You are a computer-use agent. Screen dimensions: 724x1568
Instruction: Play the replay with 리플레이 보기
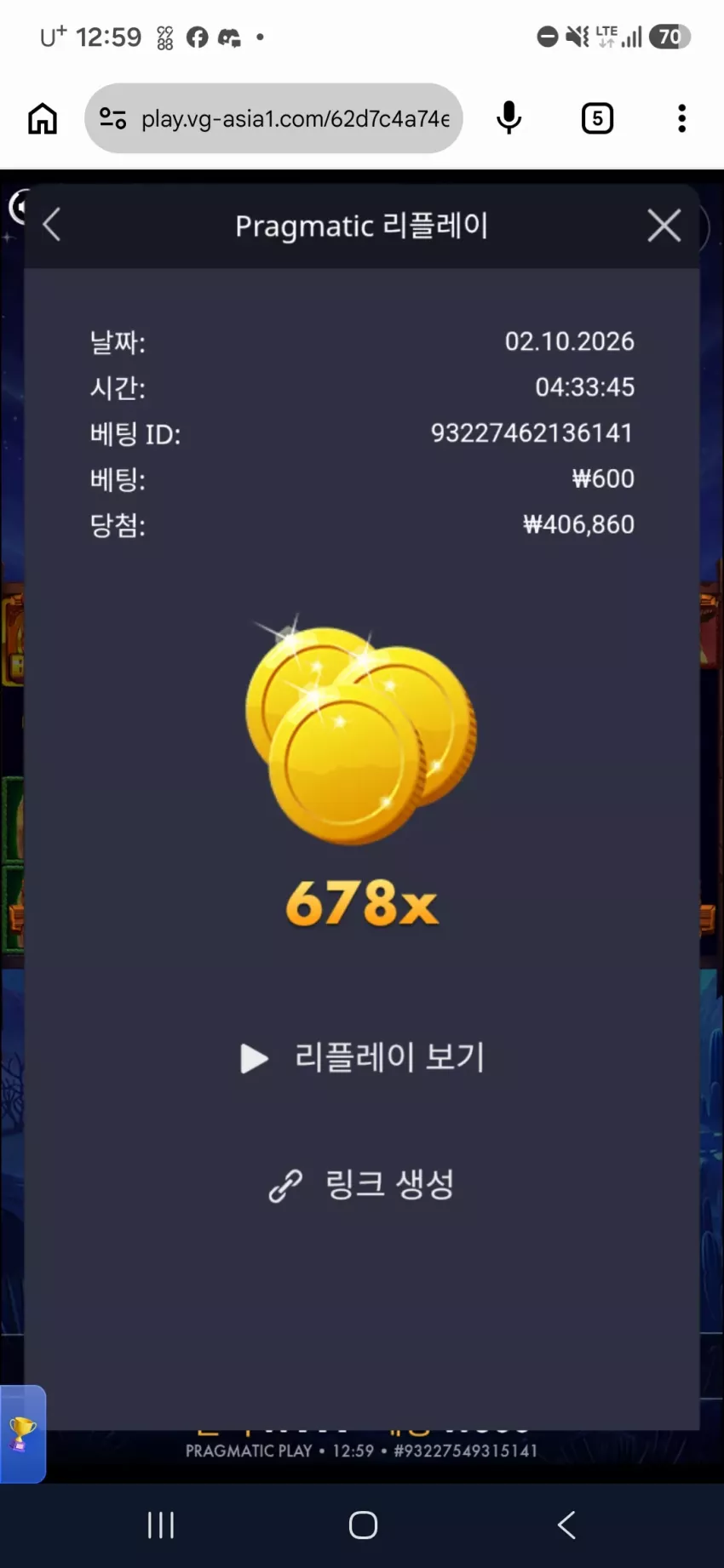[x=362, y=1057]
